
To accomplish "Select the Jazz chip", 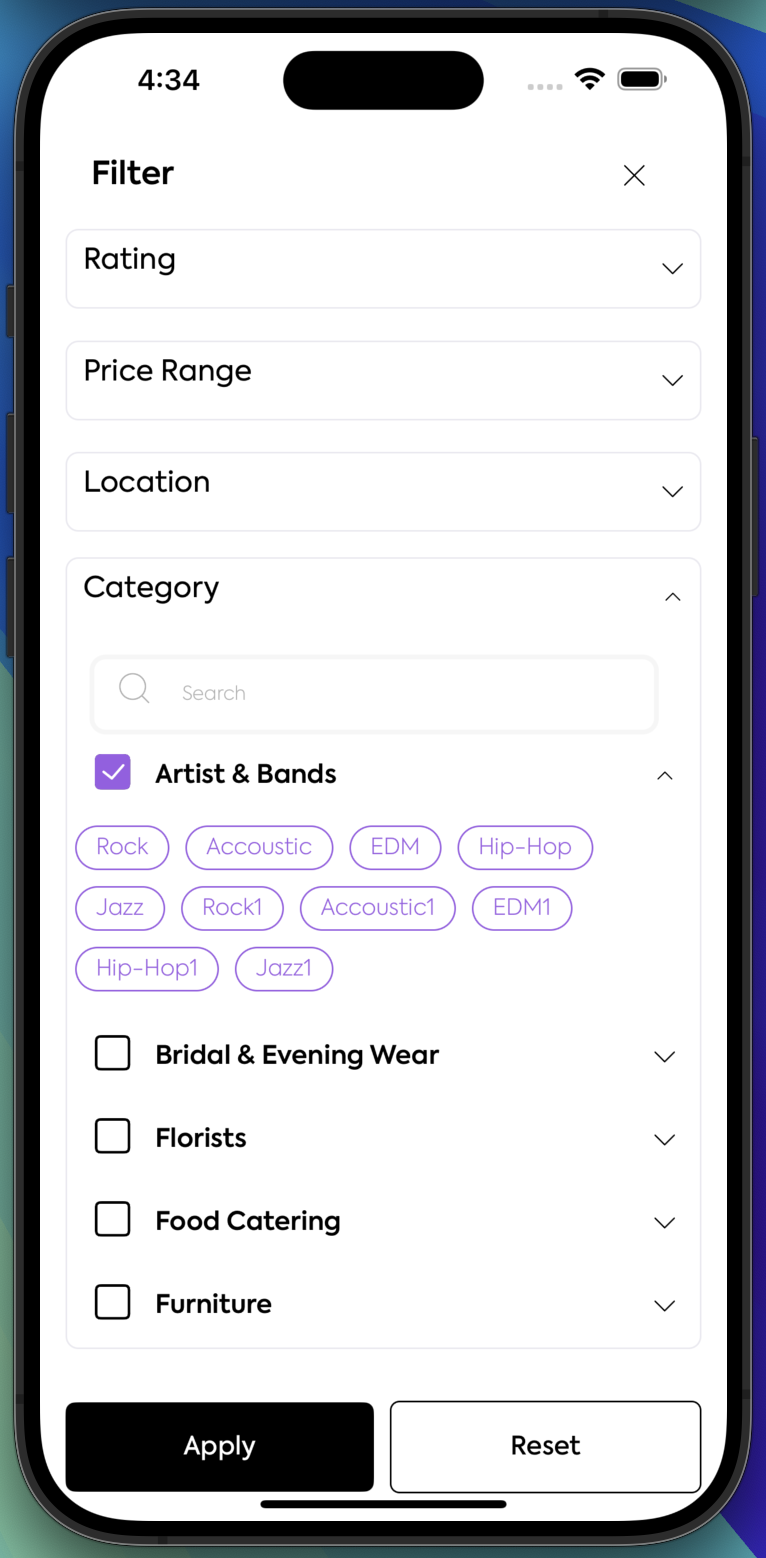I will pos(120,908).
